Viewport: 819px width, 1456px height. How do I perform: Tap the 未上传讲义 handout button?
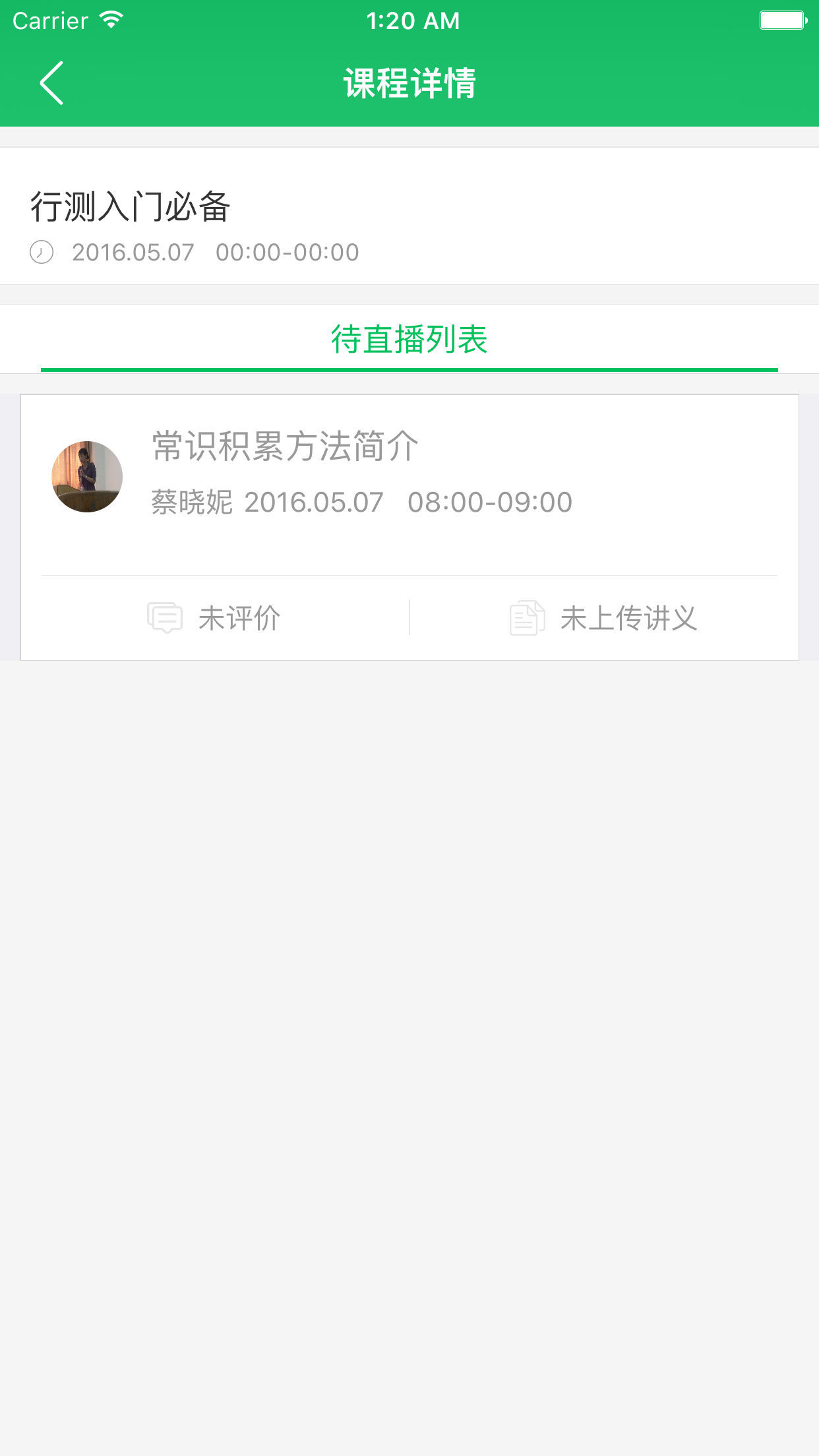(x=603, y=618)
